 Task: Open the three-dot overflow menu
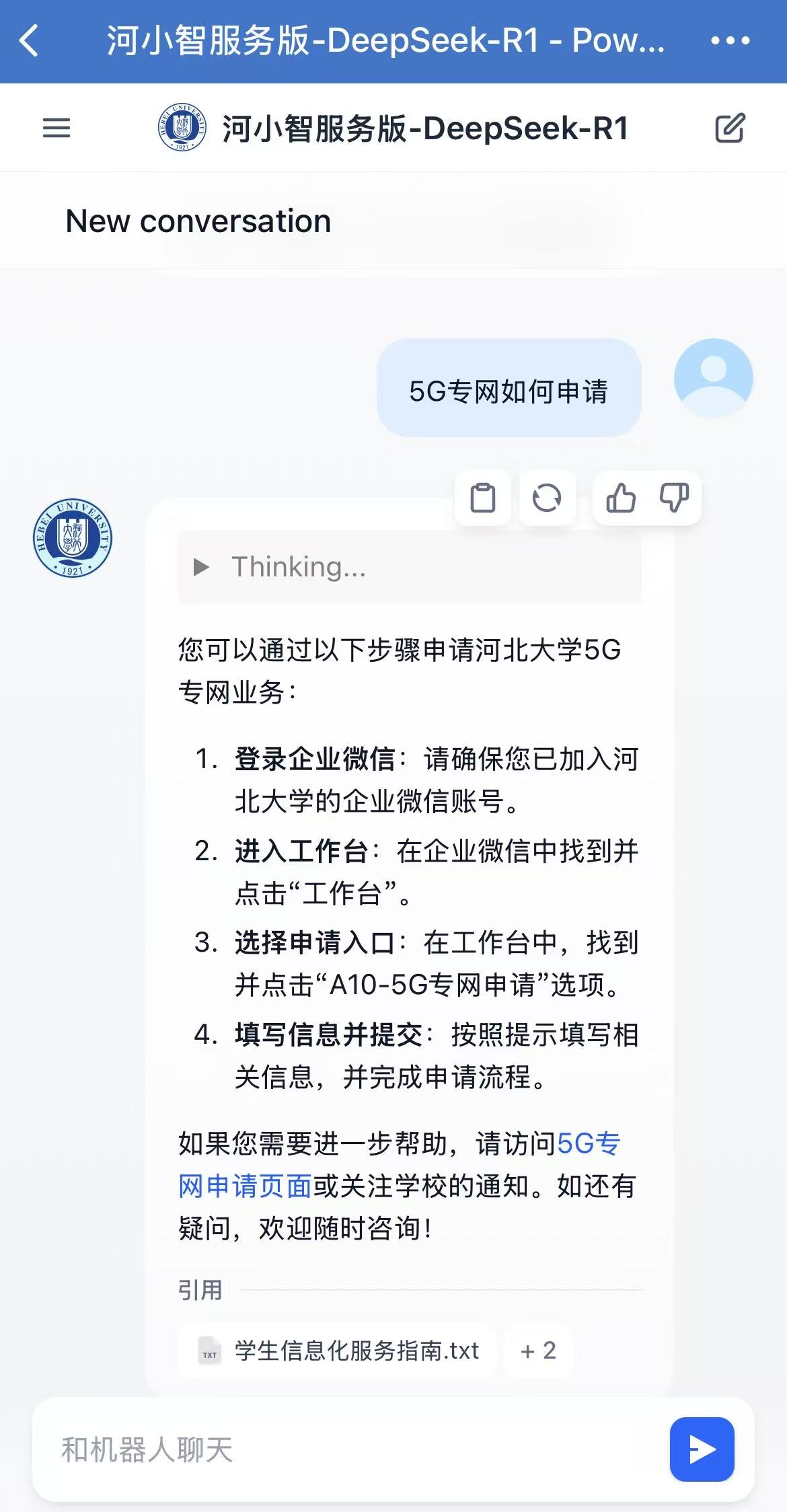(730, 41)
